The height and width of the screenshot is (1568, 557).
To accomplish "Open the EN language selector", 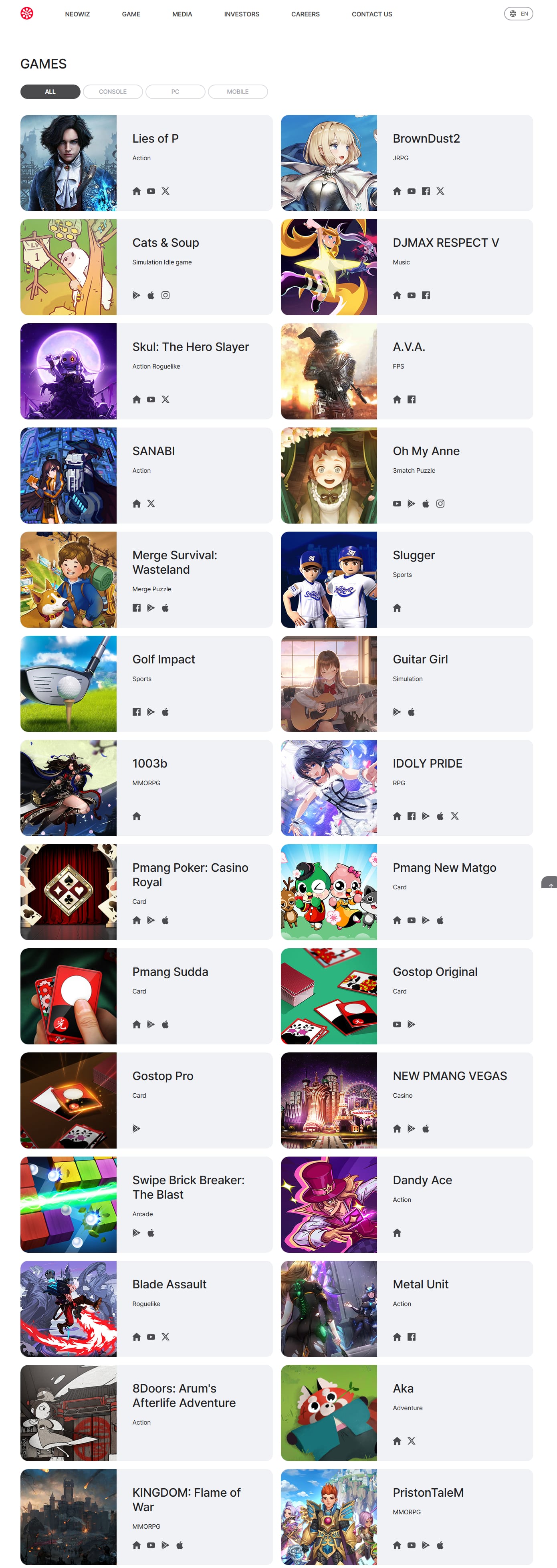I will (518, 13).
